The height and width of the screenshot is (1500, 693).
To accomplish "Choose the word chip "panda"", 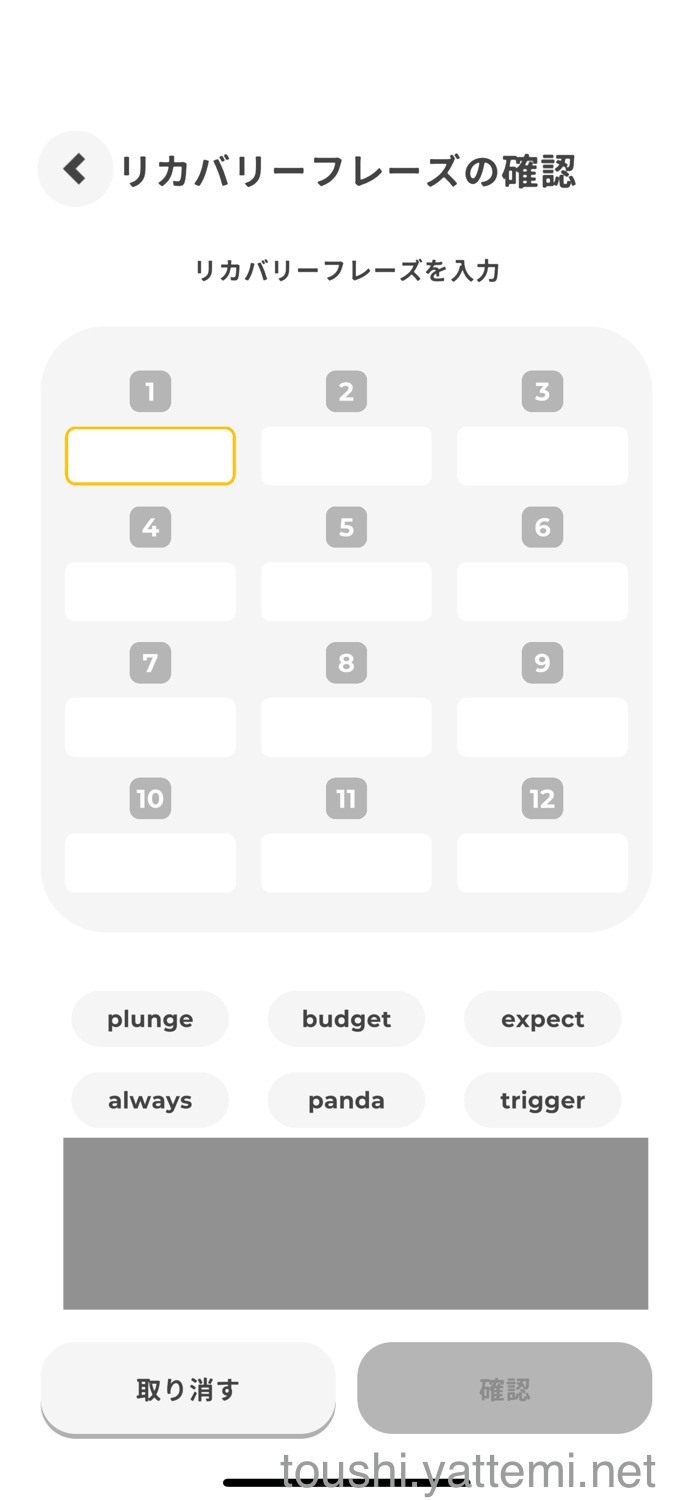I will [346, 1100].
